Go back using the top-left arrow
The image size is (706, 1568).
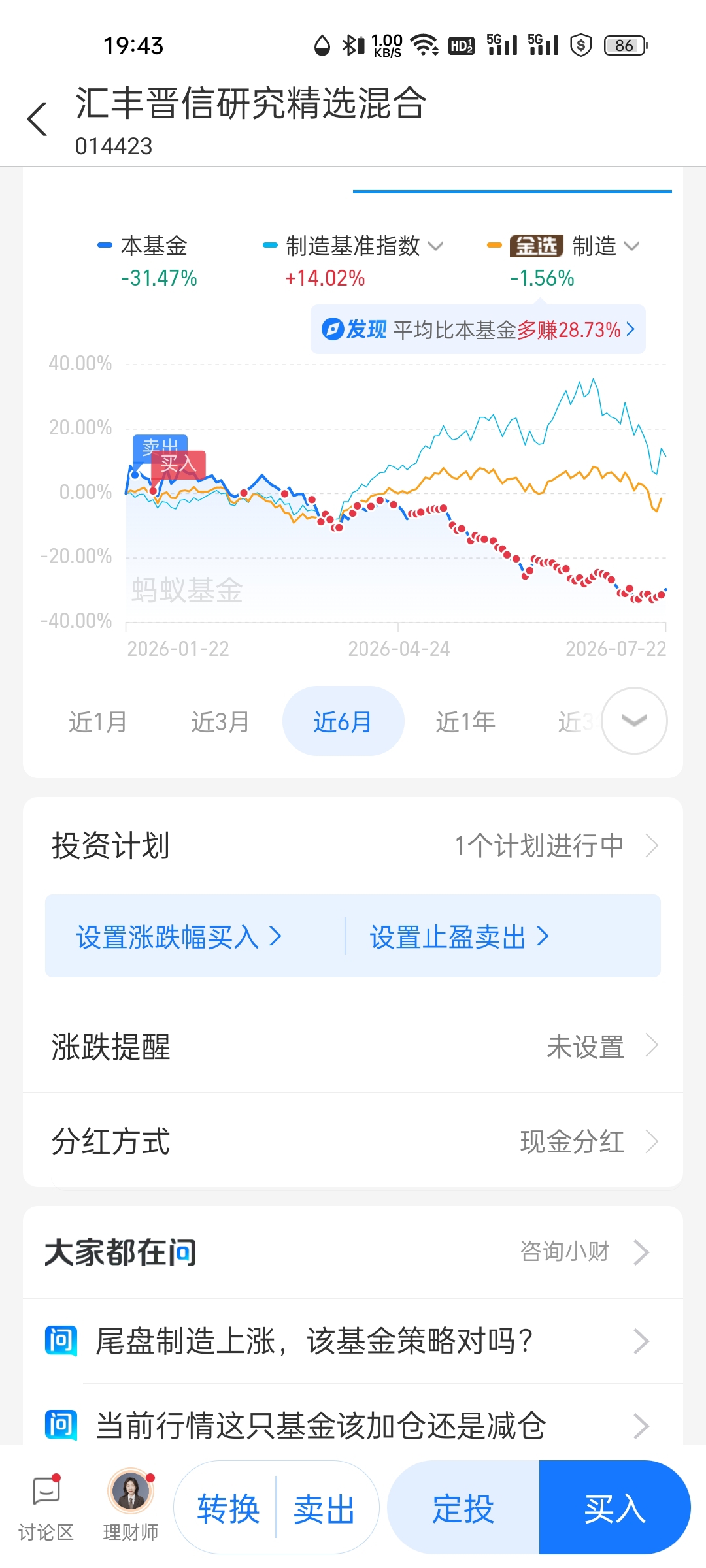(x=37, y=119)
